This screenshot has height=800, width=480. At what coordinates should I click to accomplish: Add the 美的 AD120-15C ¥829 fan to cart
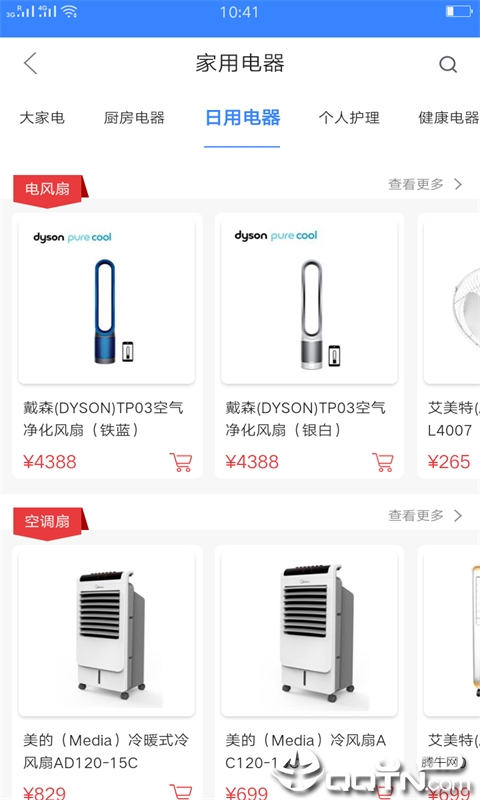(x=181, y=792)
